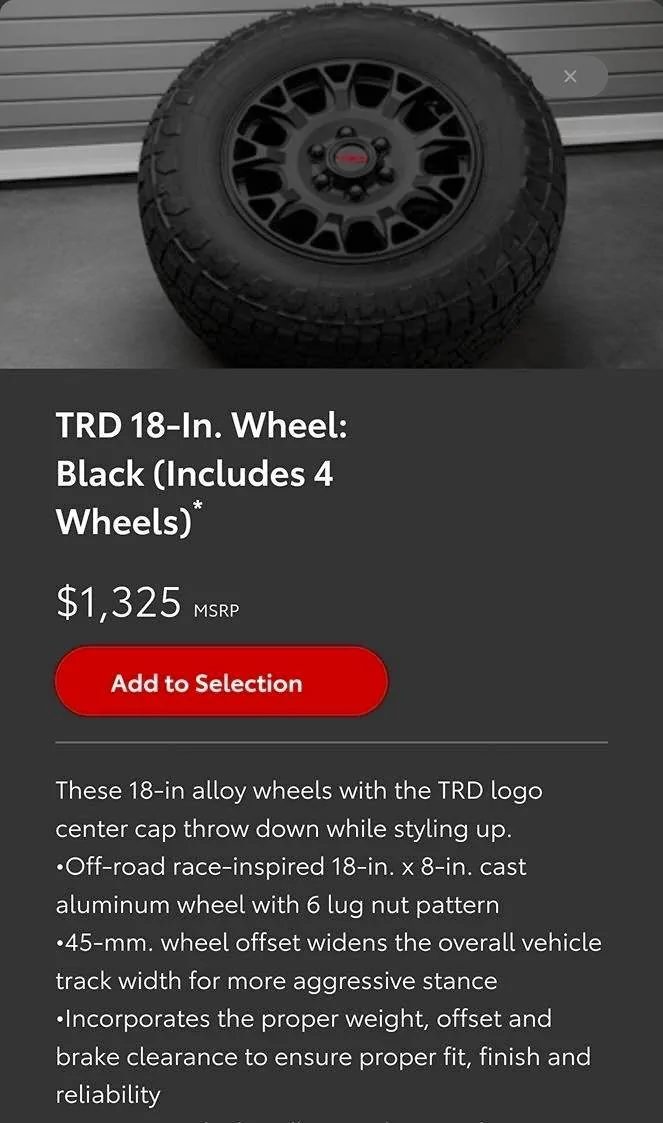Close the wheel details panel
Viewport: 663px width, 1123px height.
(570, 77)
